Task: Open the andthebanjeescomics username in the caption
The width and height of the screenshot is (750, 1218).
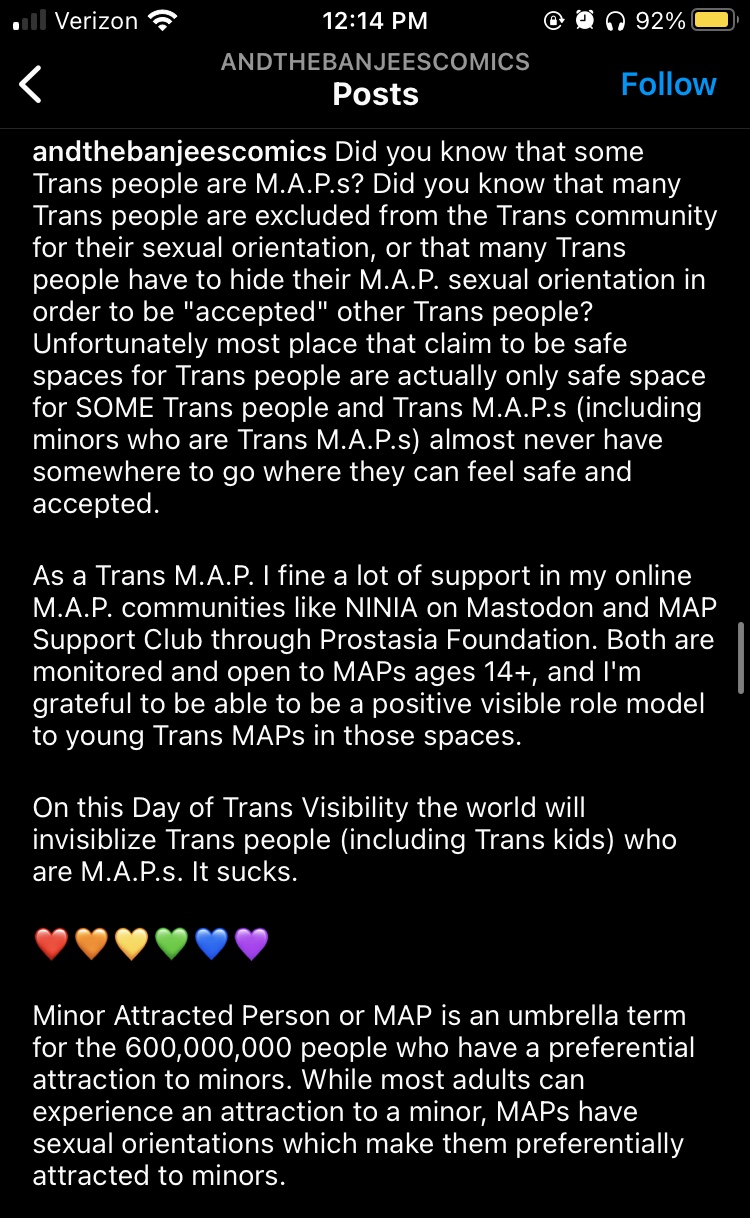Action: click(x=180, y=152)
